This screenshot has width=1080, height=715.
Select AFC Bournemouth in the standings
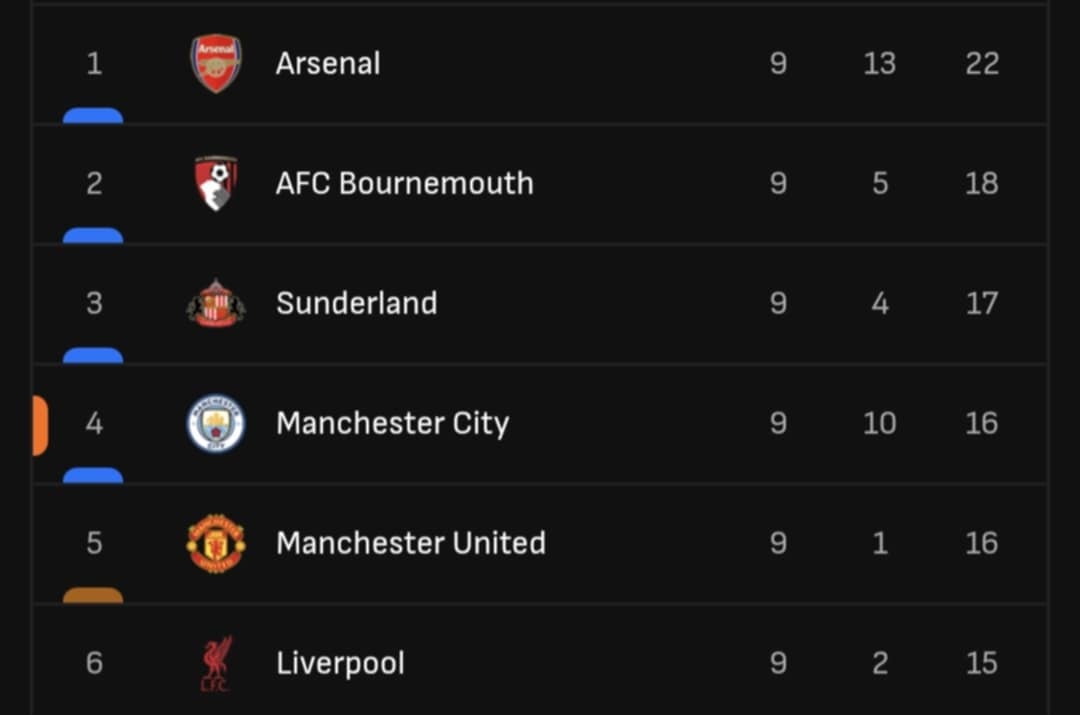(404, 184)
